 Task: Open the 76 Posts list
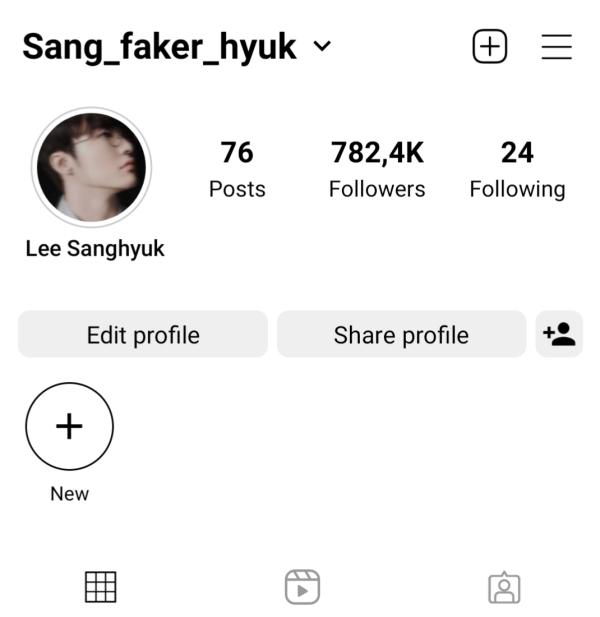(237, 169)
